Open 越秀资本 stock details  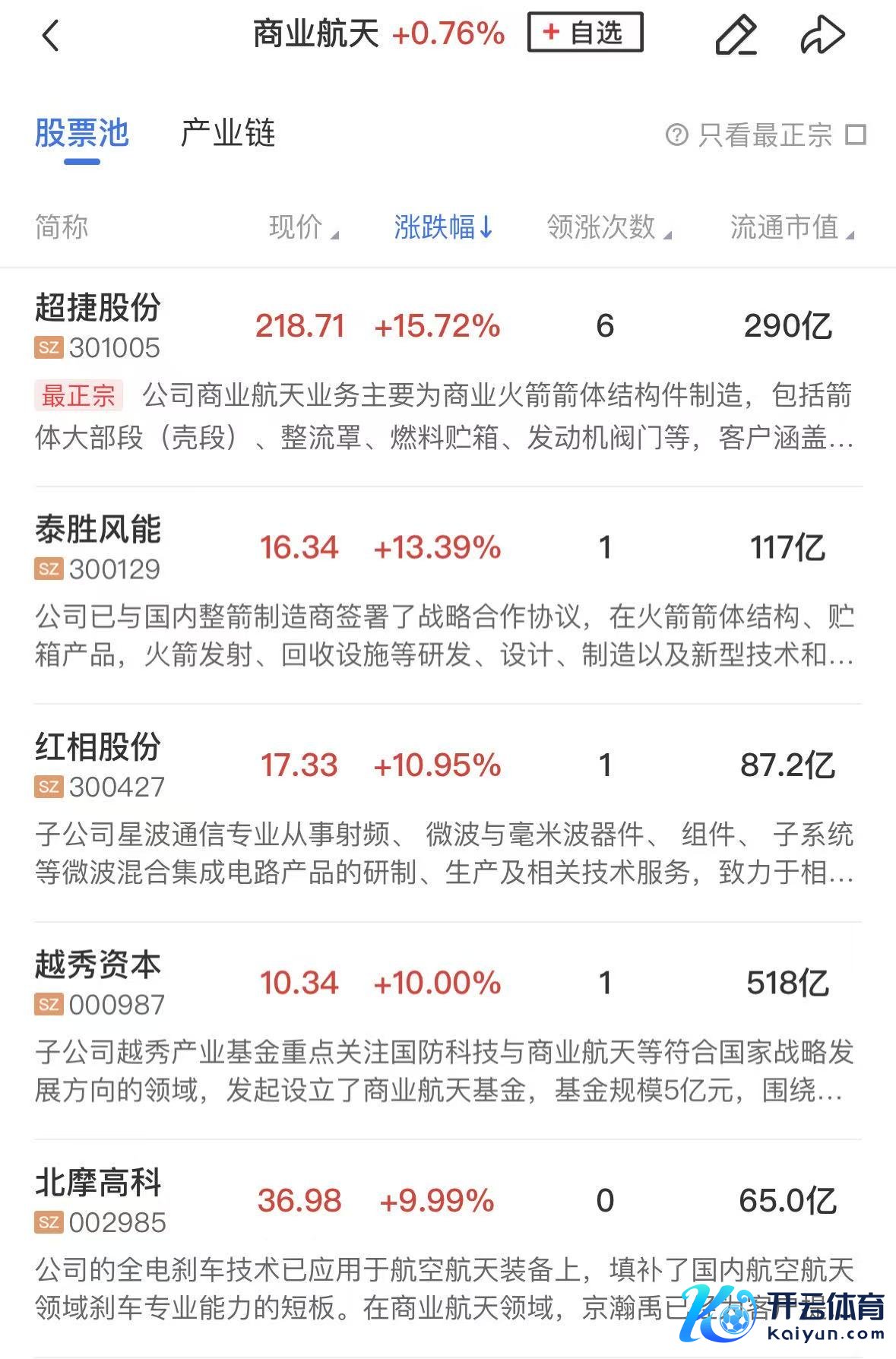98,965
